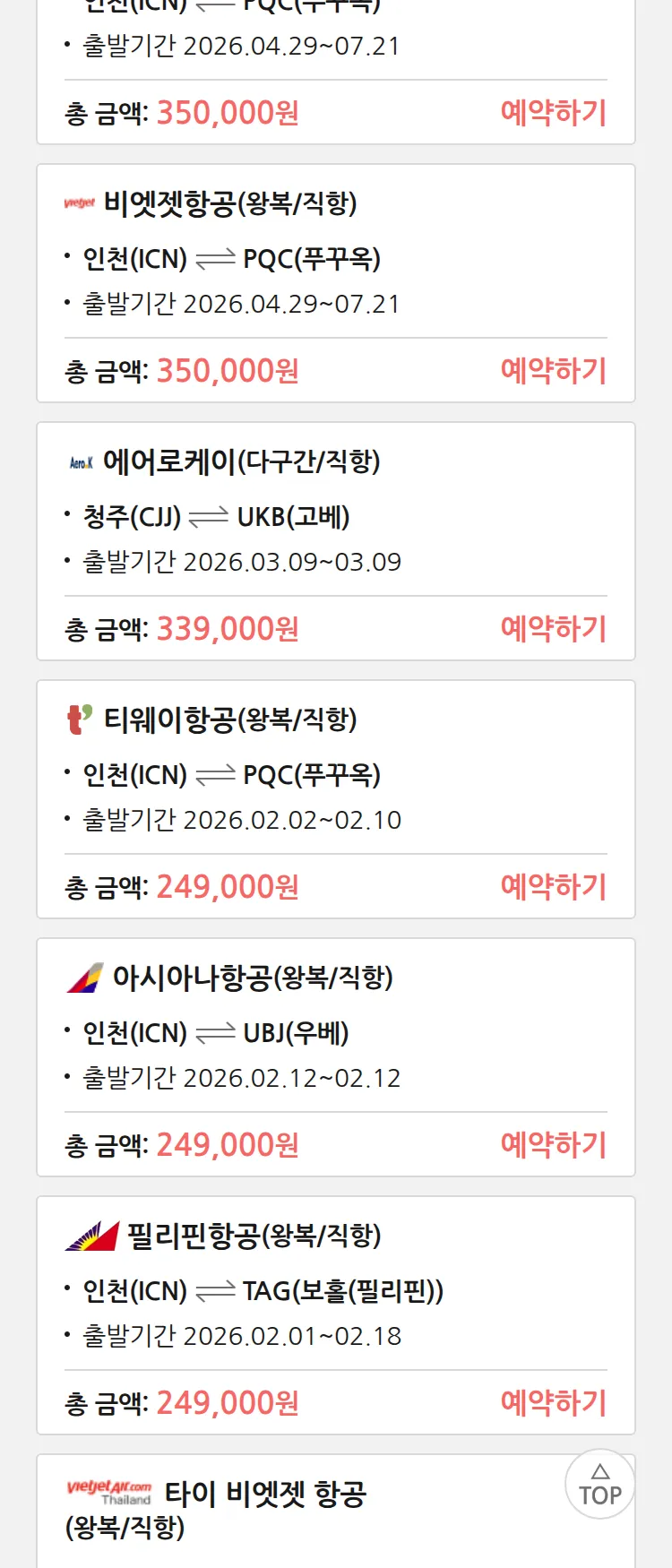Viewport: 672px width, 1568px height.
Task: Tap 예약하기 on the 필리핀항공 card
Action: [x=553, y=1402]
